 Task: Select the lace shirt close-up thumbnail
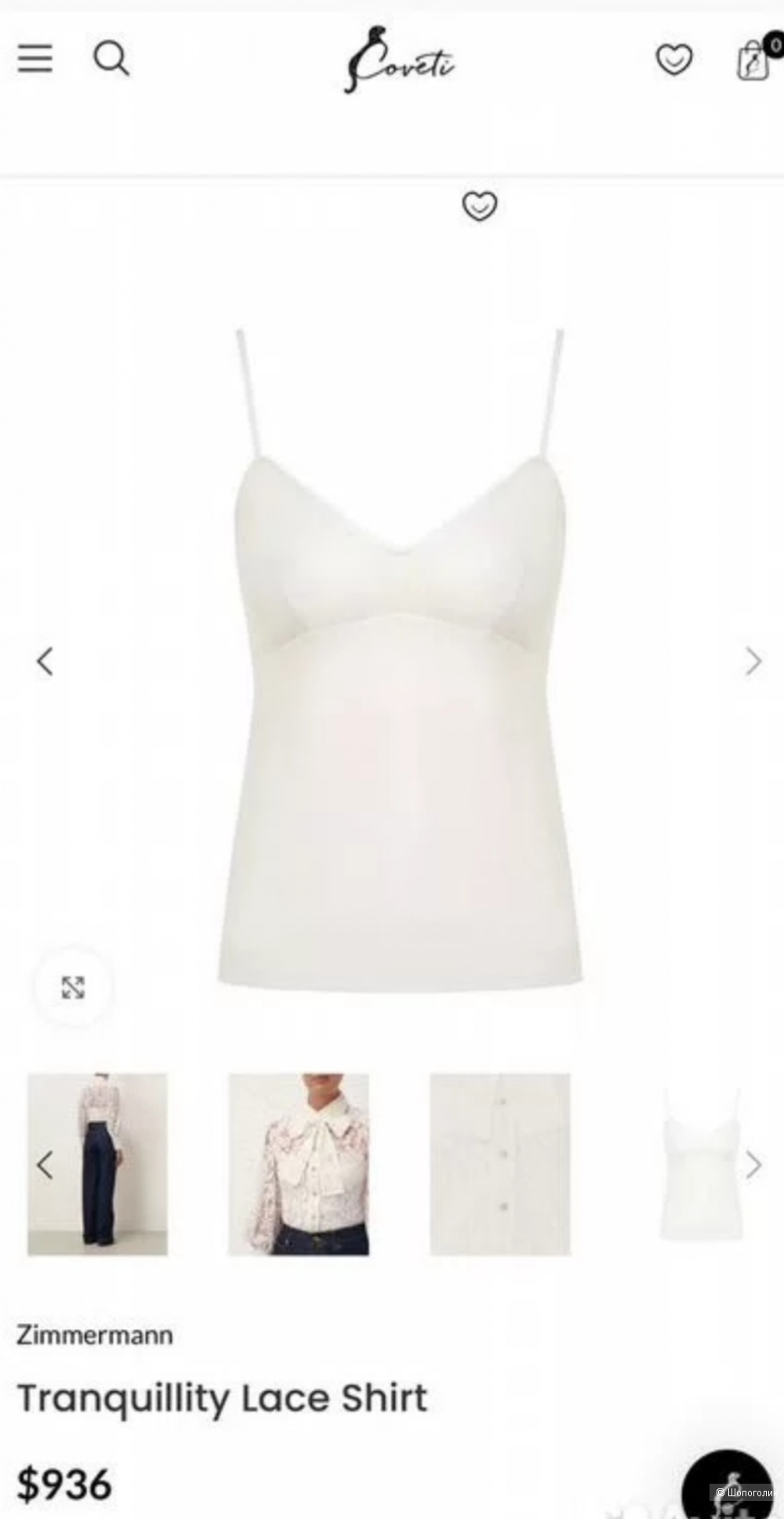point(299,1164)
